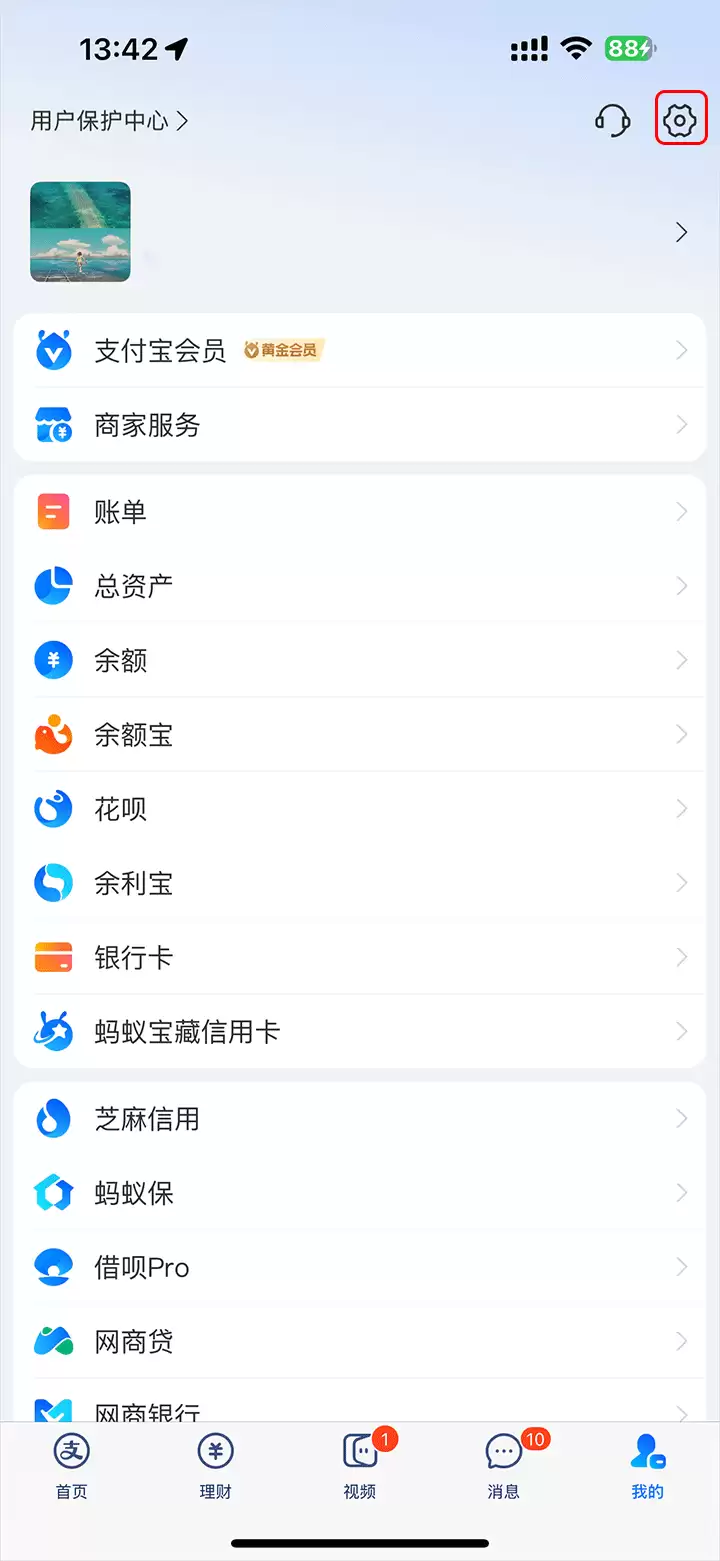
Task: View 银行卡 bank cards
Action: [x=360, y=957]
